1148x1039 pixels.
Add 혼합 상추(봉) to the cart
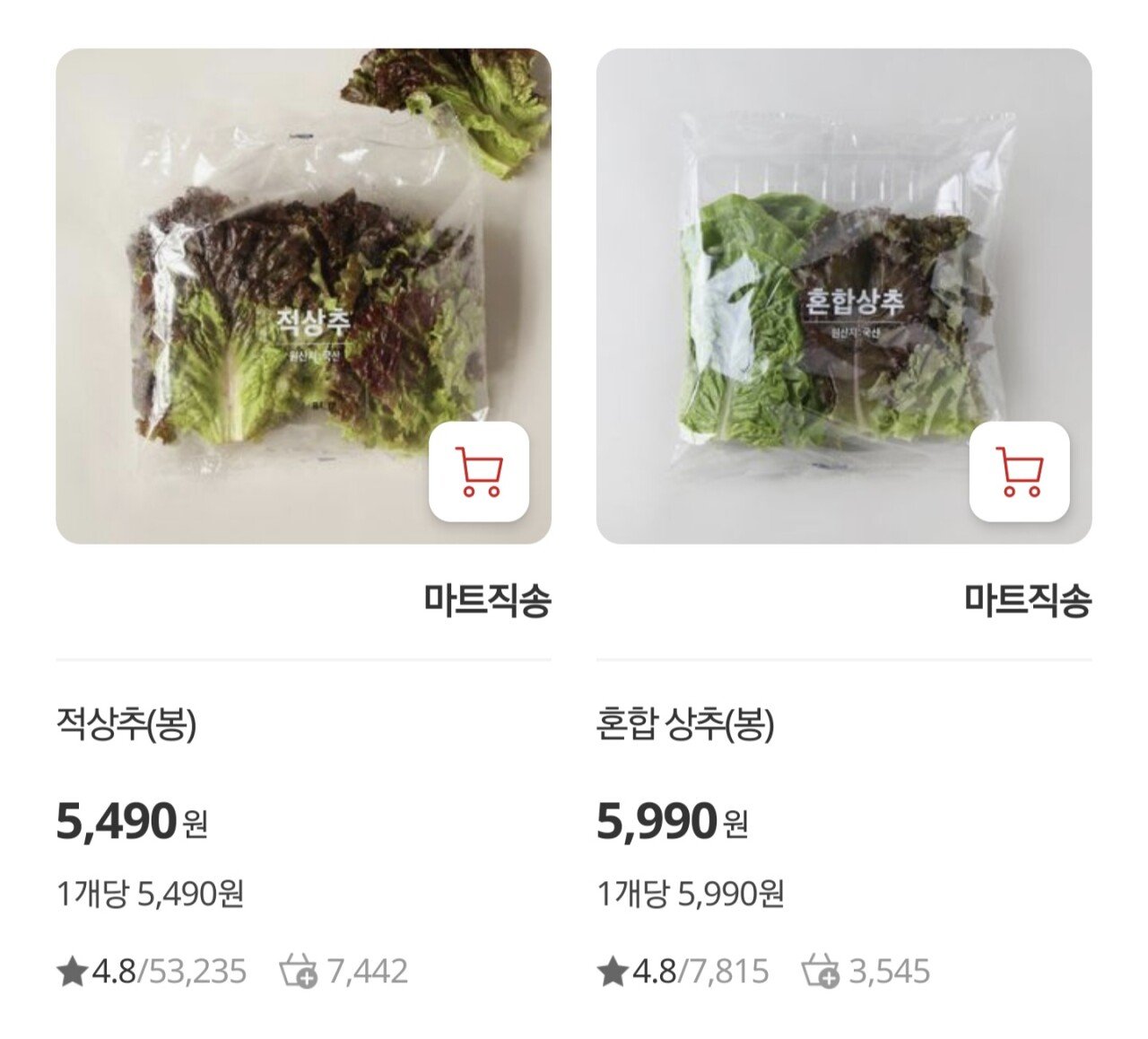point(1020,471)
